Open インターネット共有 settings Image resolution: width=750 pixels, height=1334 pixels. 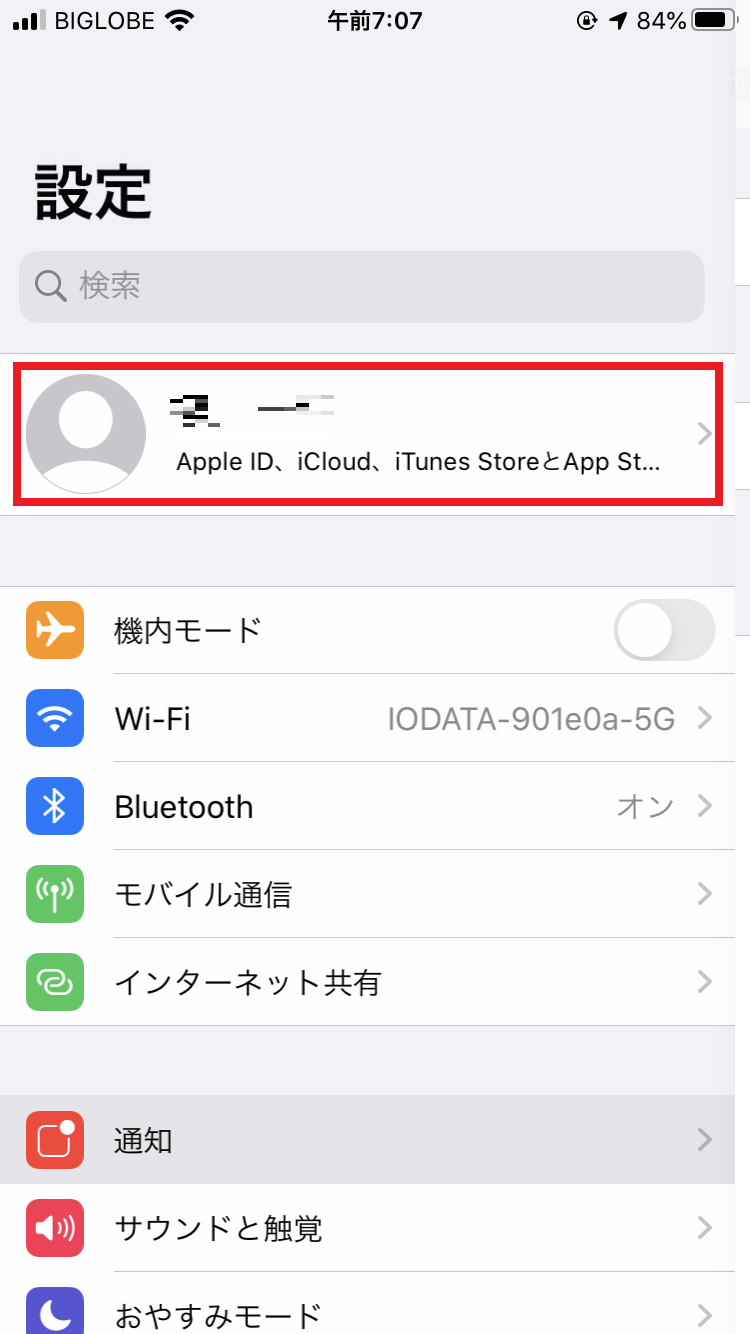tap(367, 982)
